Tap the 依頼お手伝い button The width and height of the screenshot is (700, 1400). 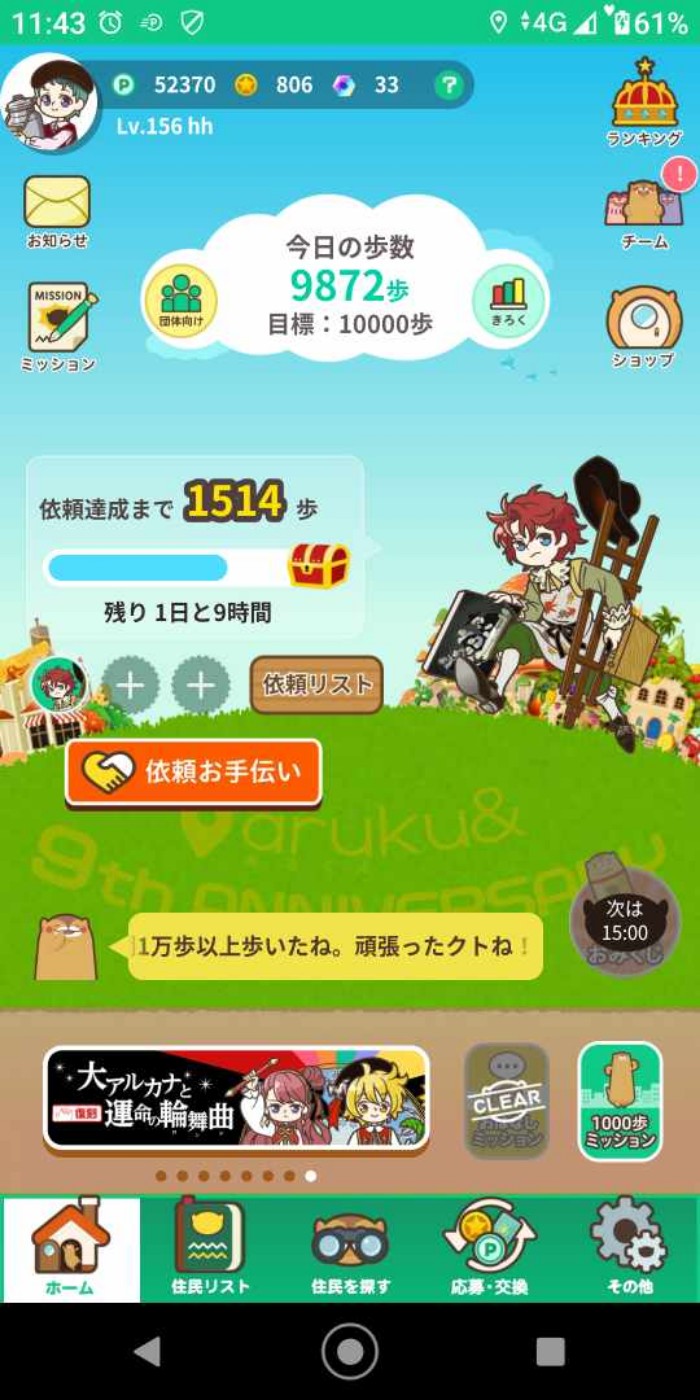(194, 772)
